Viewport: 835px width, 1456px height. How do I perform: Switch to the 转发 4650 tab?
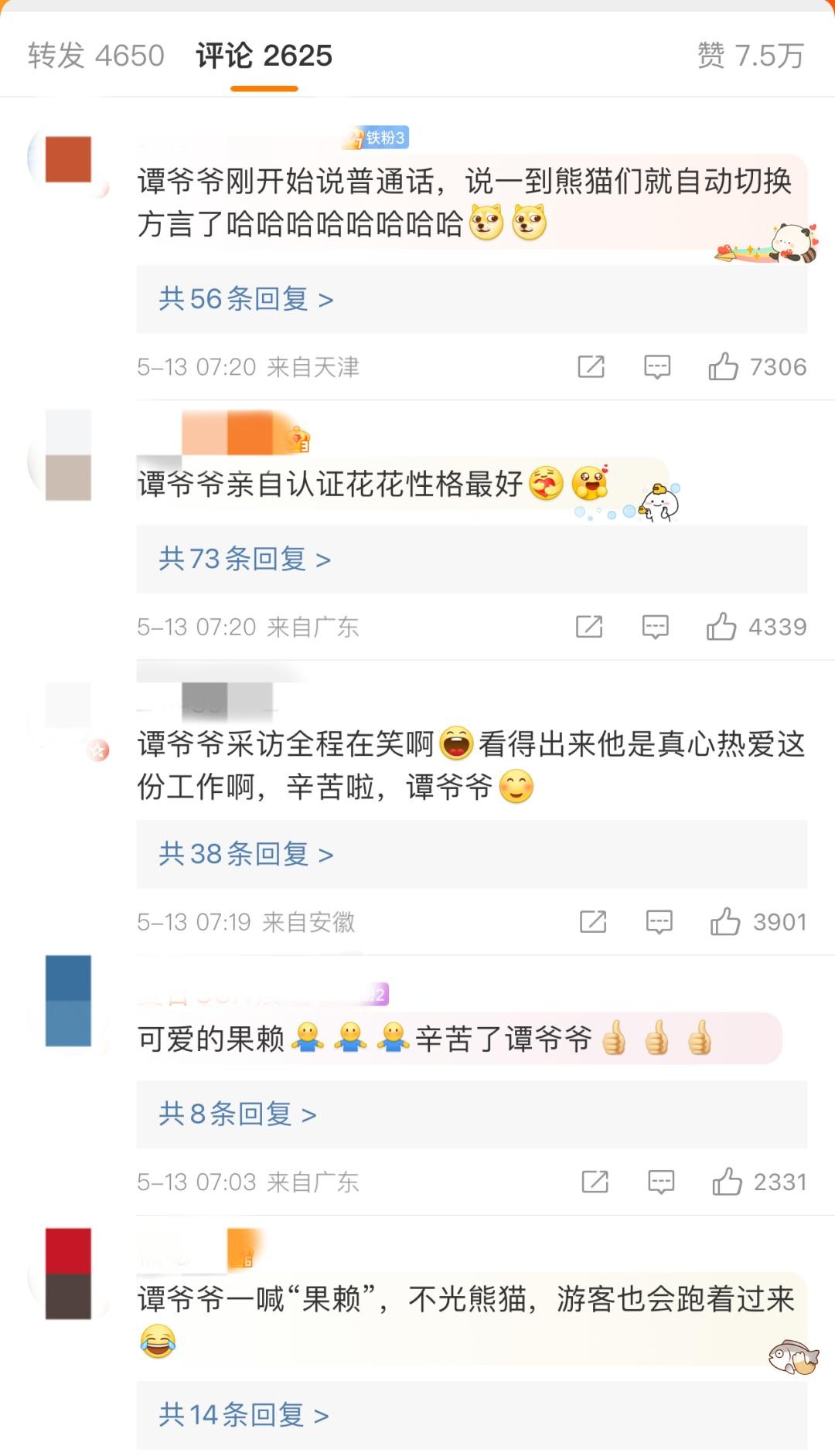pos(96,56)
